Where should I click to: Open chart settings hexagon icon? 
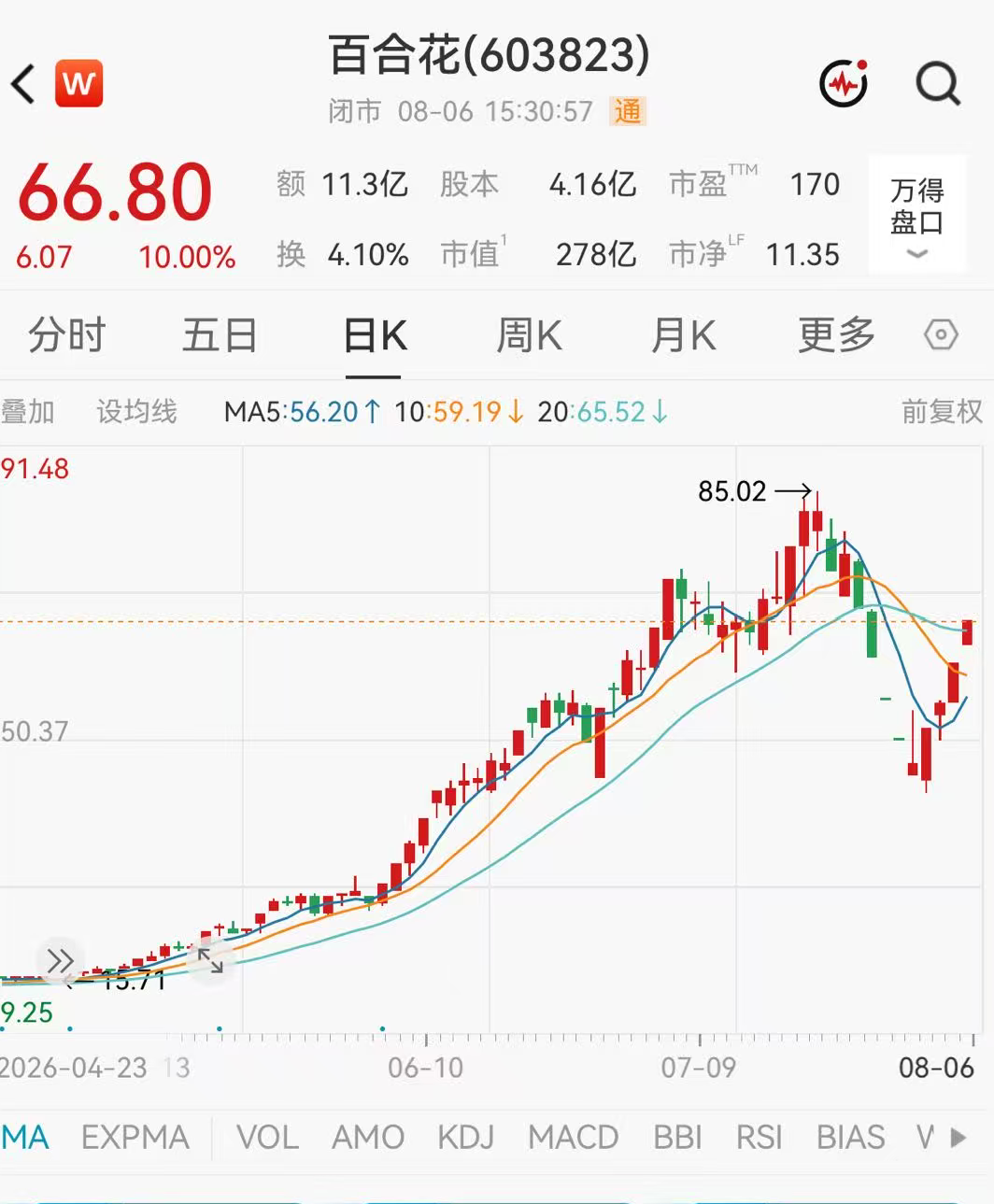[x=941, y=334]
